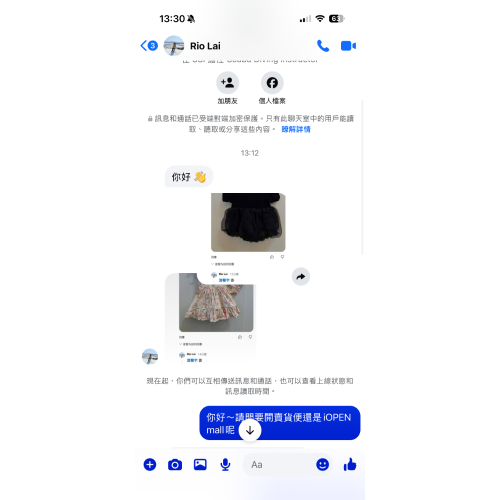
Task: Open the encryption learn-more link
Action: 296,129
